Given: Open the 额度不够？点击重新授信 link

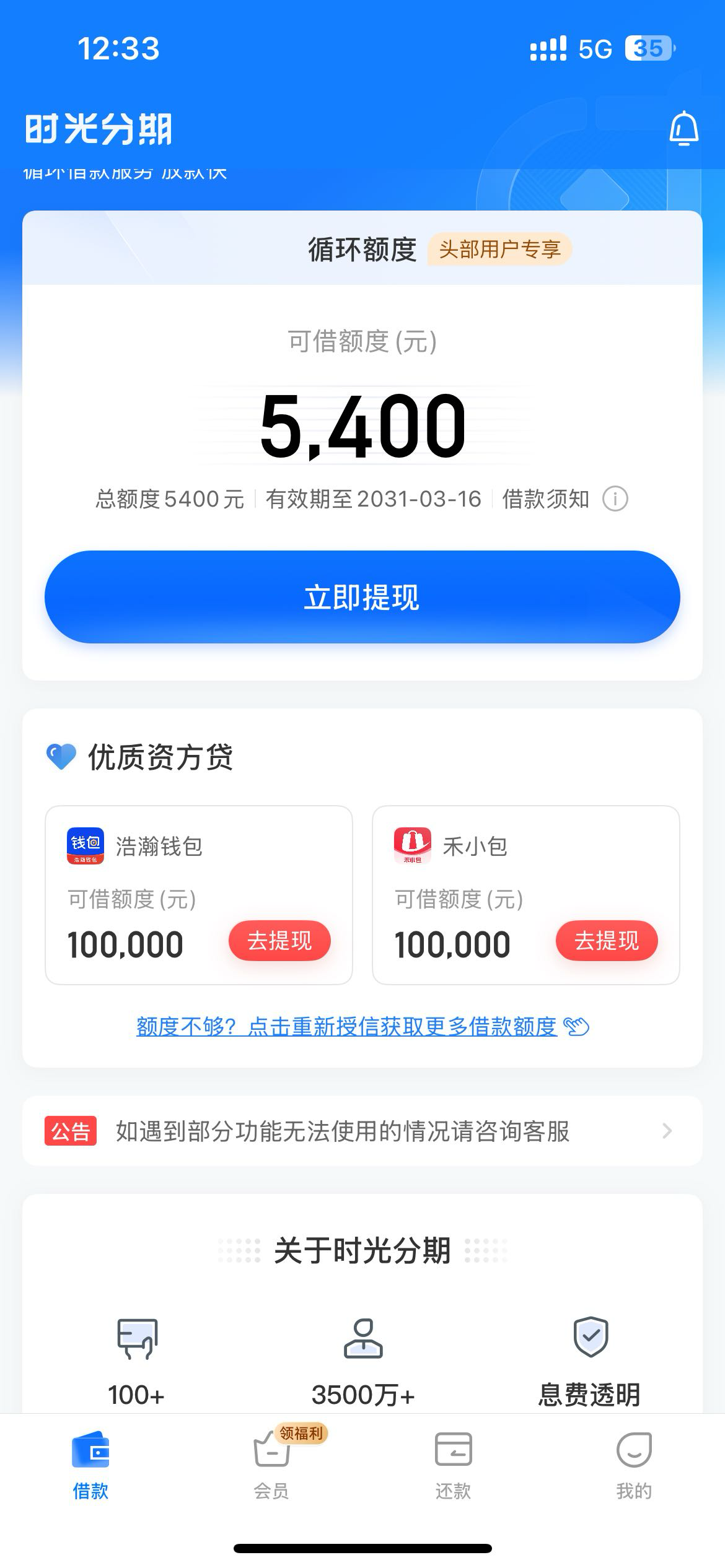Looking at the screenshot, I should pyautogui.click(x=362, y=1027).
